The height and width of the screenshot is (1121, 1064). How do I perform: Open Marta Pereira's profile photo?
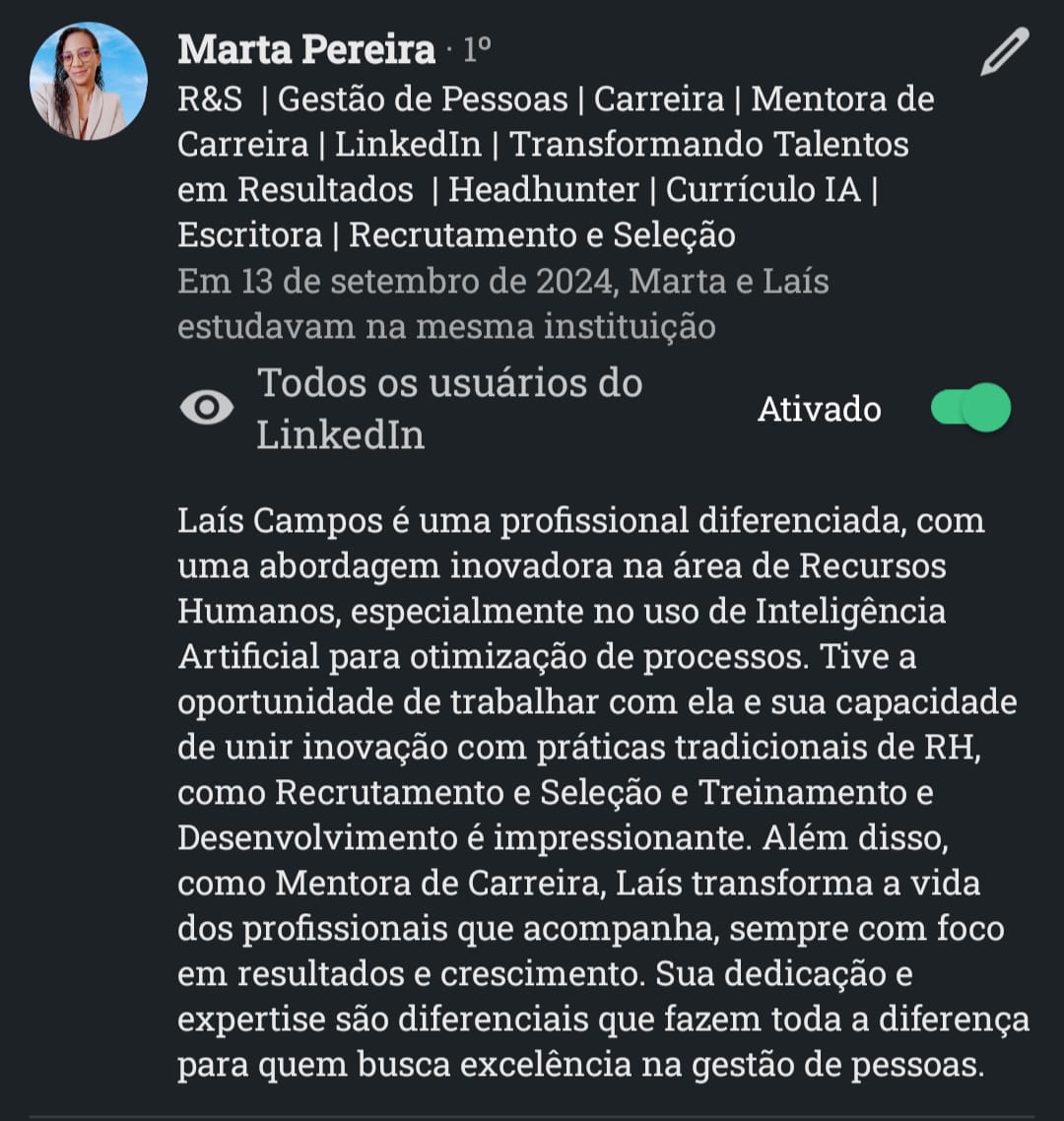pyautogui.click(x=89, y=81)
